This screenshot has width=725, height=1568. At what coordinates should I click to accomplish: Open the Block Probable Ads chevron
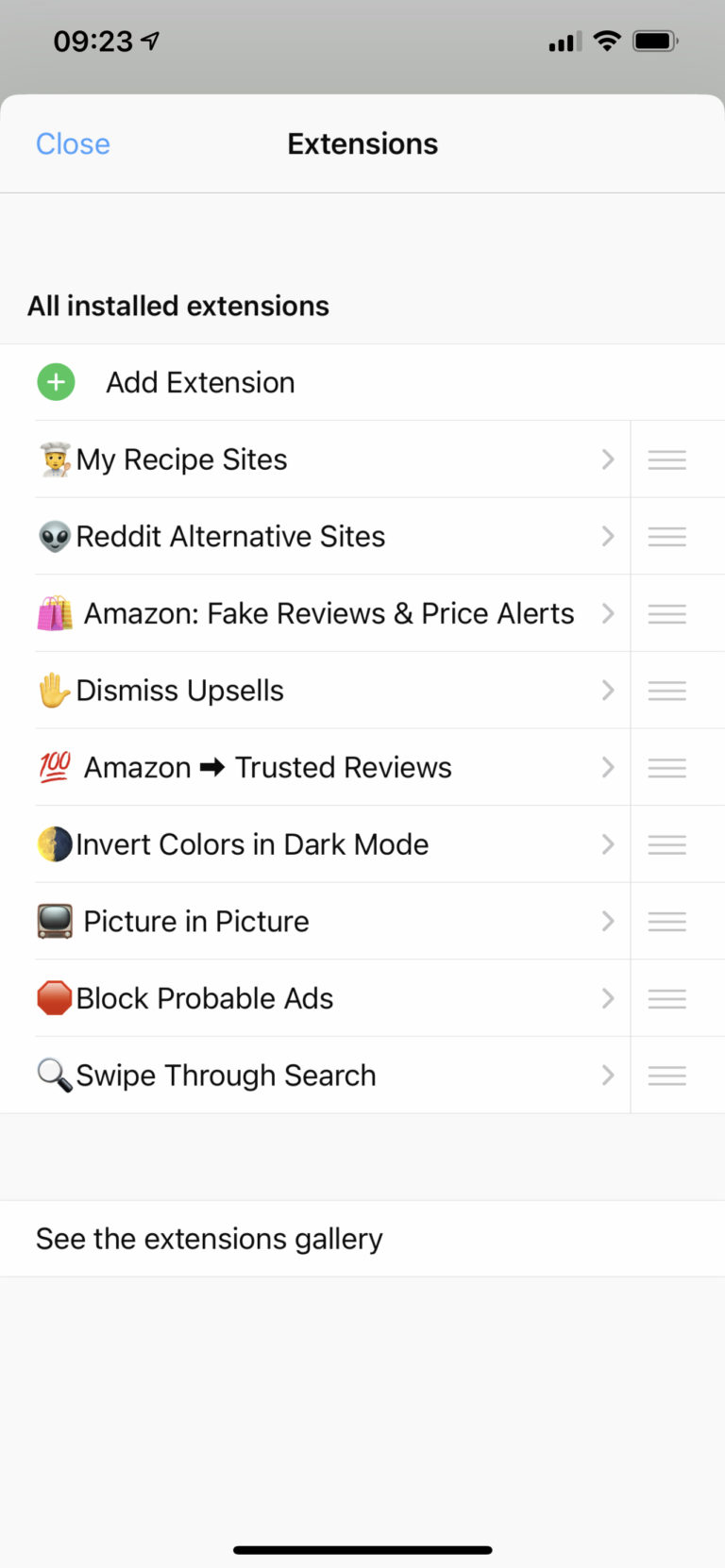click(607, 997)
